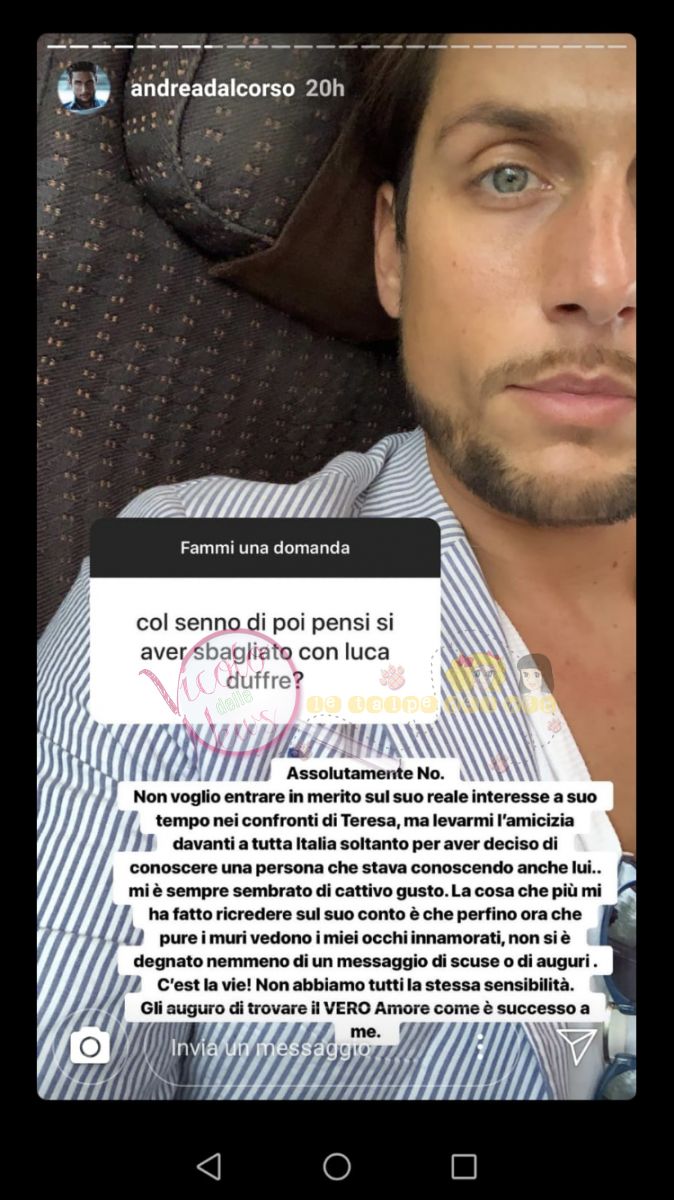The image size is (674, 1200).
Task: Open the story's three-dot menu
Action: pos(481,1047)
